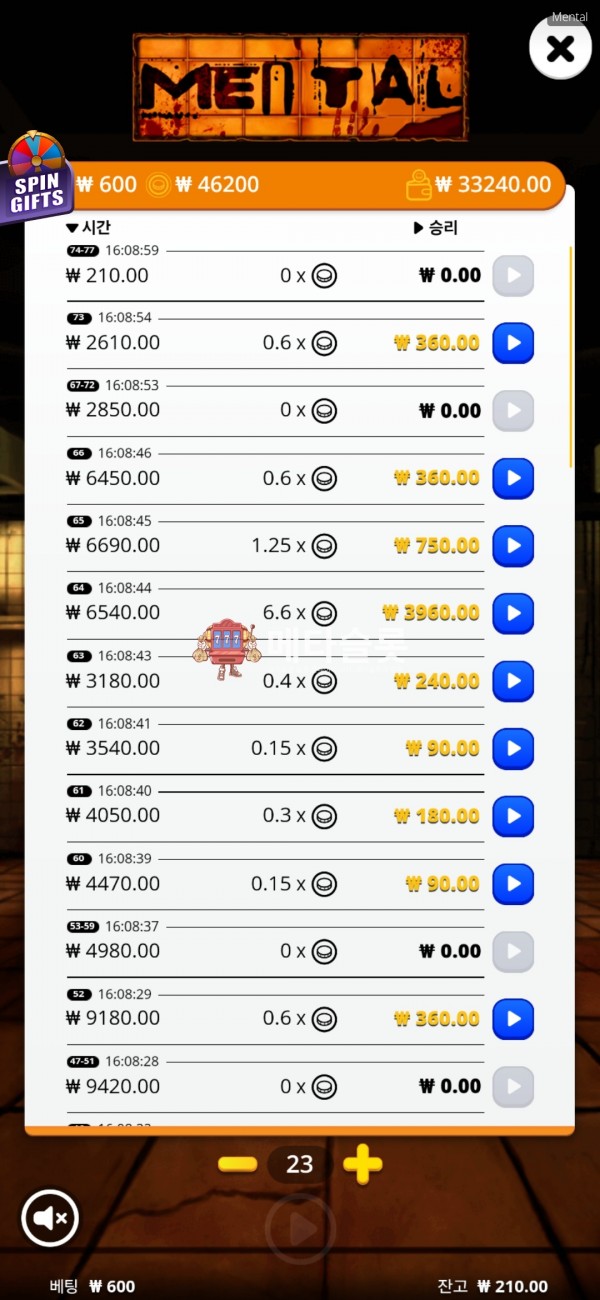
Task: Replay round 60 at 16:08:39
Action: 513,884
